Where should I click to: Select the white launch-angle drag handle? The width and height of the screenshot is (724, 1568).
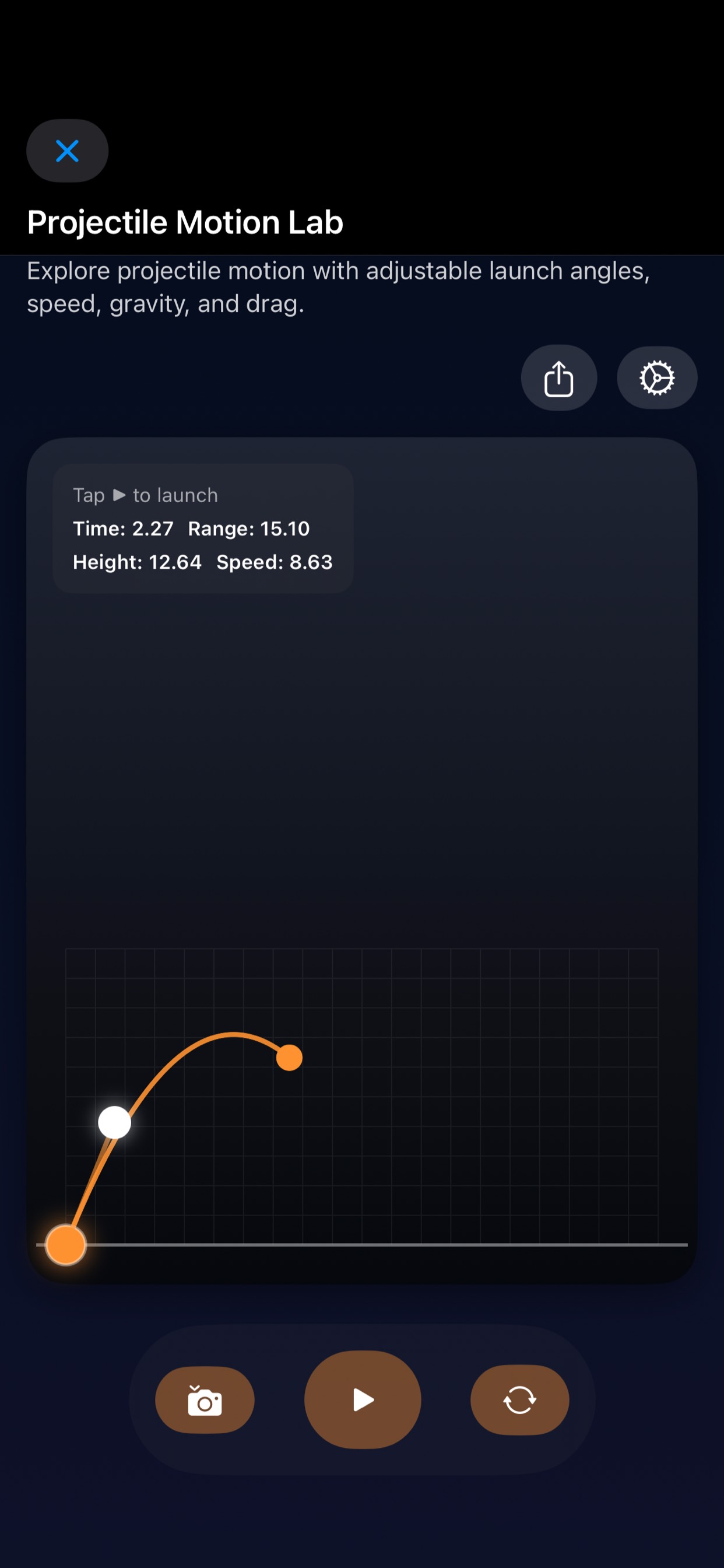(113, 1122)
